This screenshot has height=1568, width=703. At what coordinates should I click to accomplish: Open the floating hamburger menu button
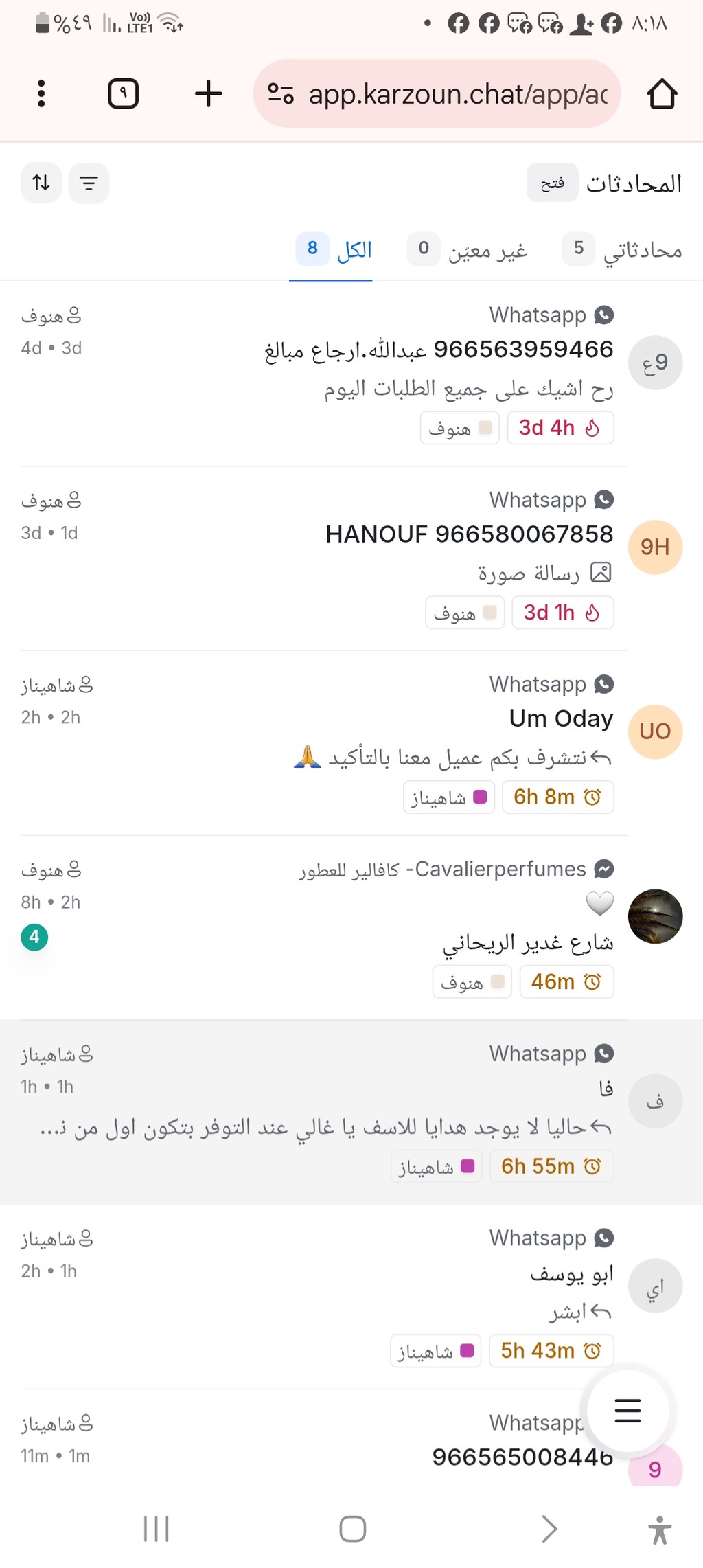pos(627,1411)
